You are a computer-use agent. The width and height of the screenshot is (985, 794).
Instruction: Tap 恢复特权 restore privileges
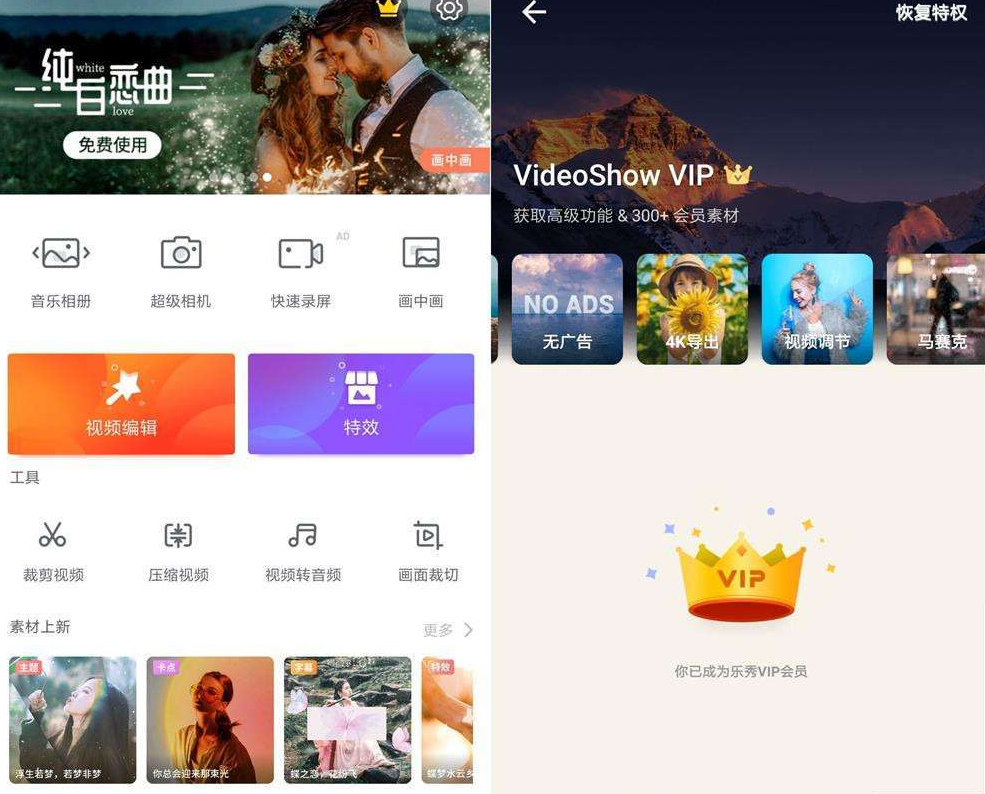(x=930, y=12)
